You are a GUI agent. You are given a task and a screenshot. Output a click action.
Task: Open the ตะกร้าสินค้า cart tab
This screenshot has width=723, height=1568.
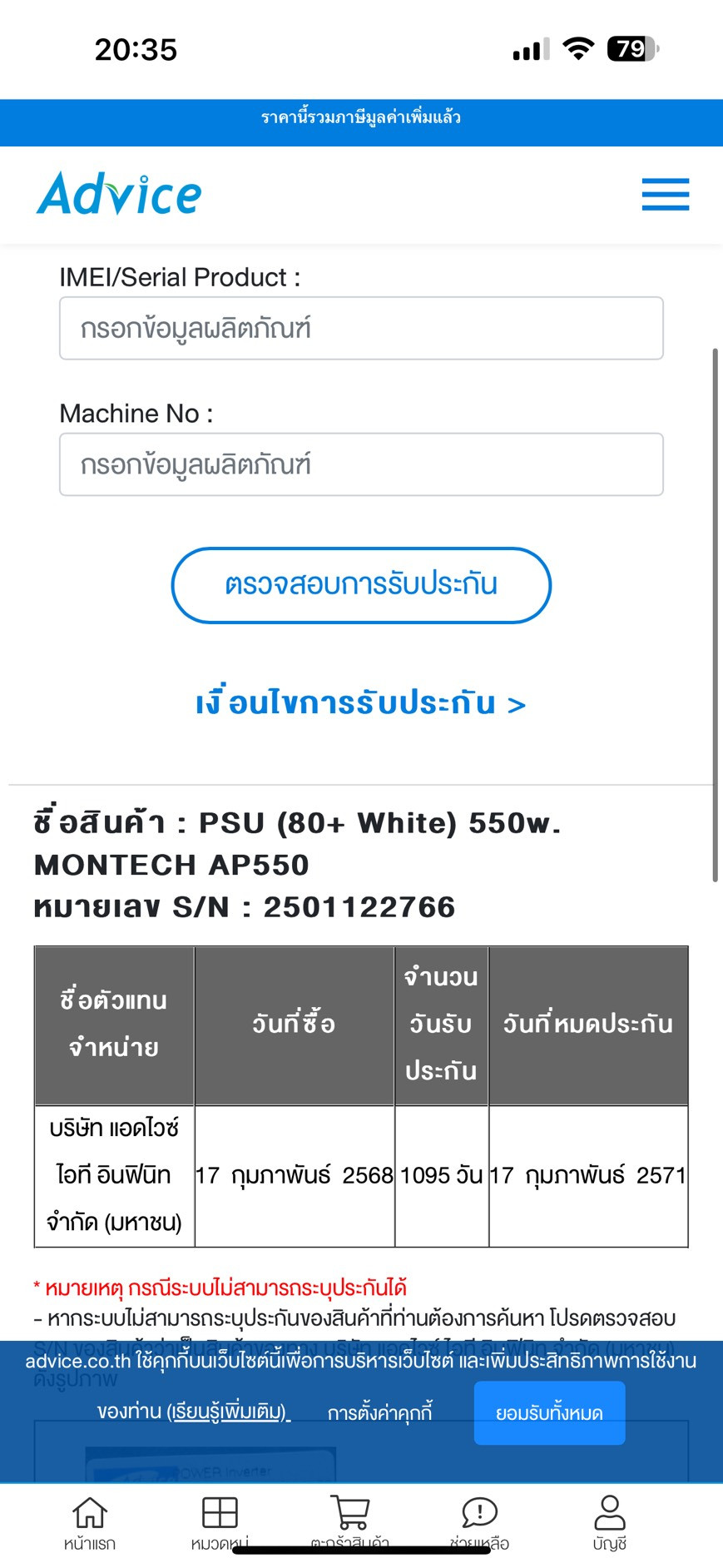click(350, 1522)
